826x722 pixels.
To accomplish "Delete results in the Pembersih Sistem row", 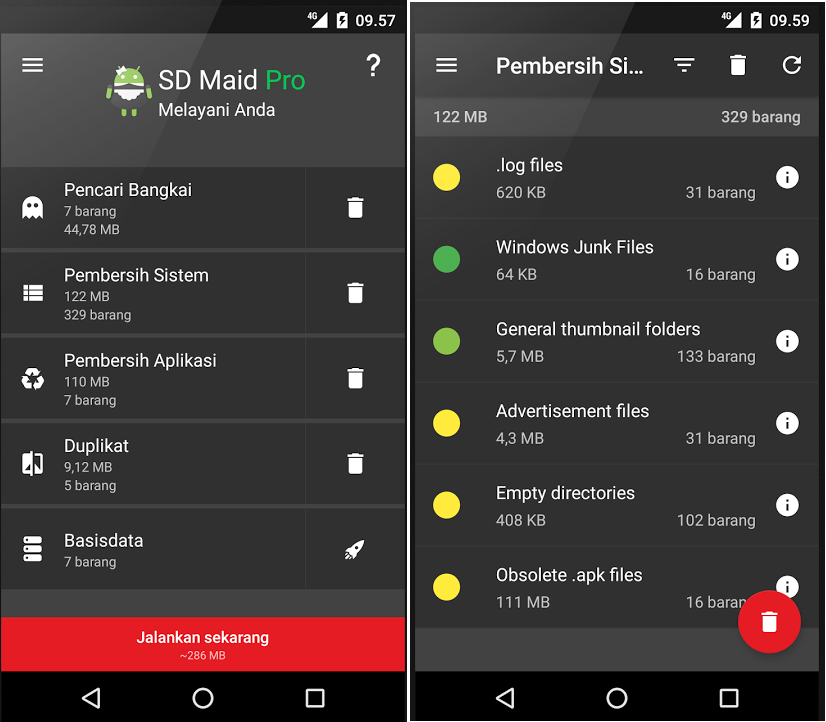I will pyautogui.click(x=355, y=293).
